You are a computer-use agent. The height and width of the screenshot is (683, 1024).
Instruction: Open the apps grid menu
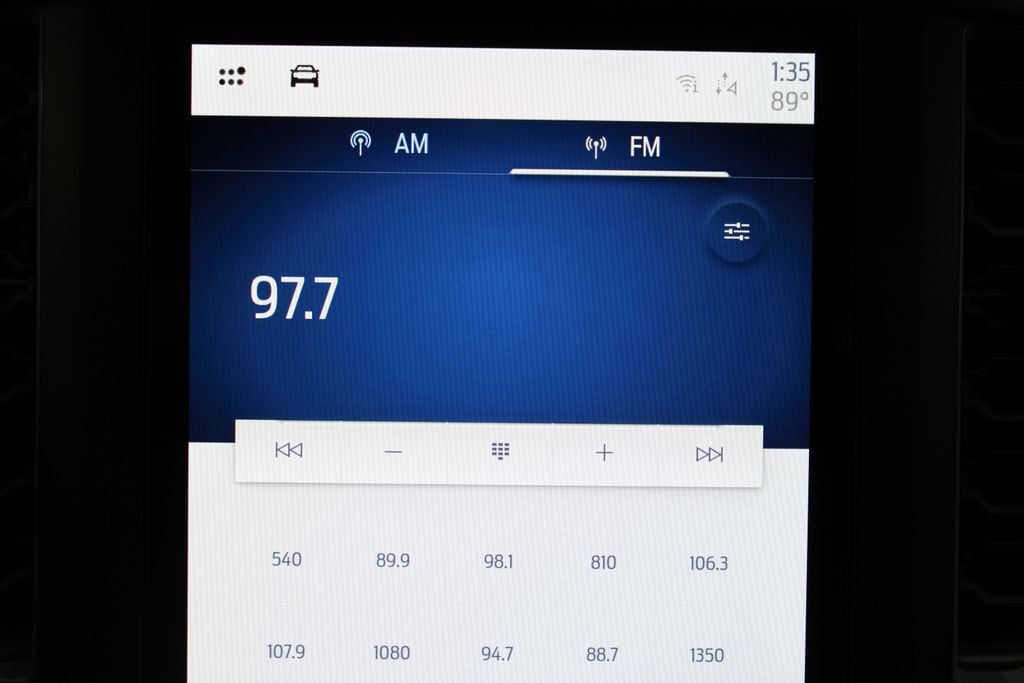232,77
